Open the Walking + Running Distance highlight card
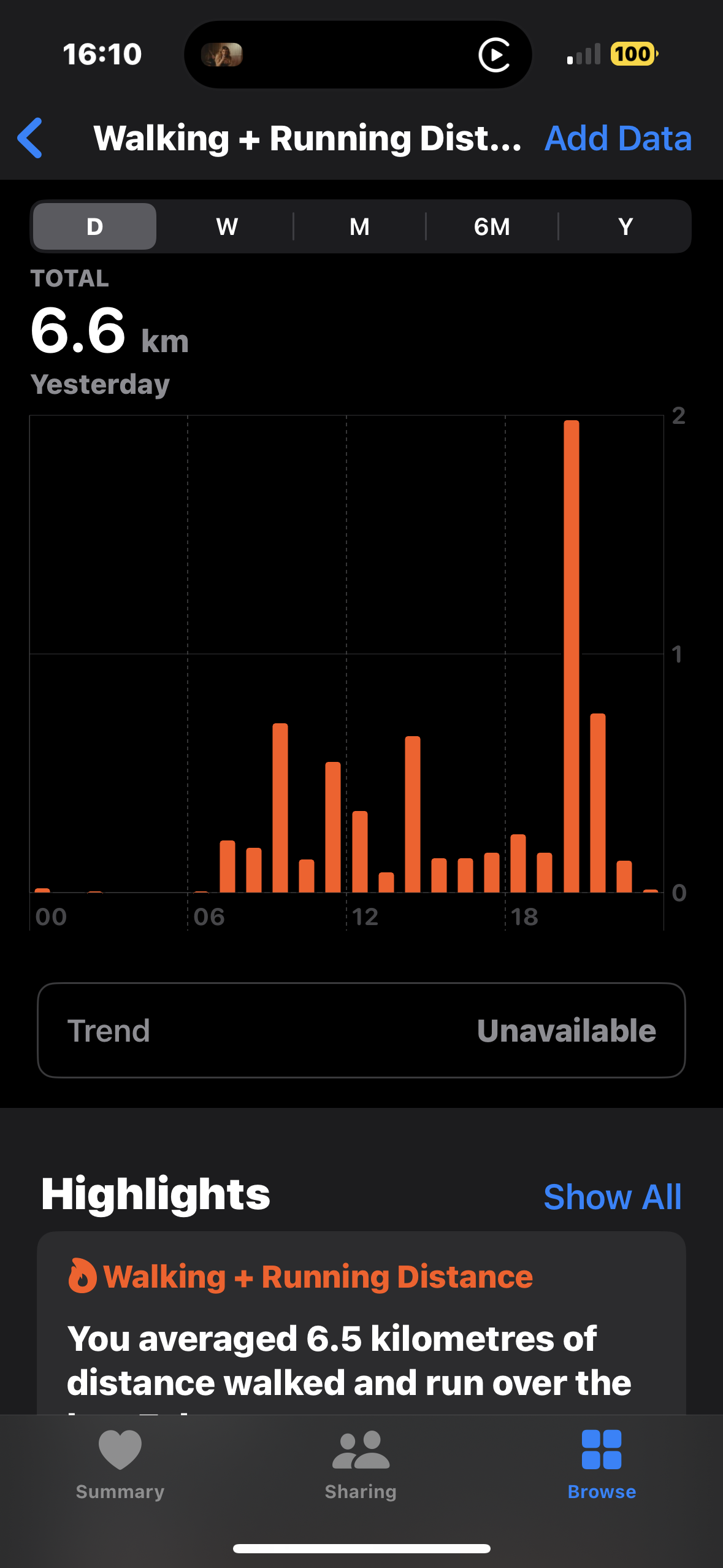The height and width of the screenshot is (1568, 723). pos(361,1323)
